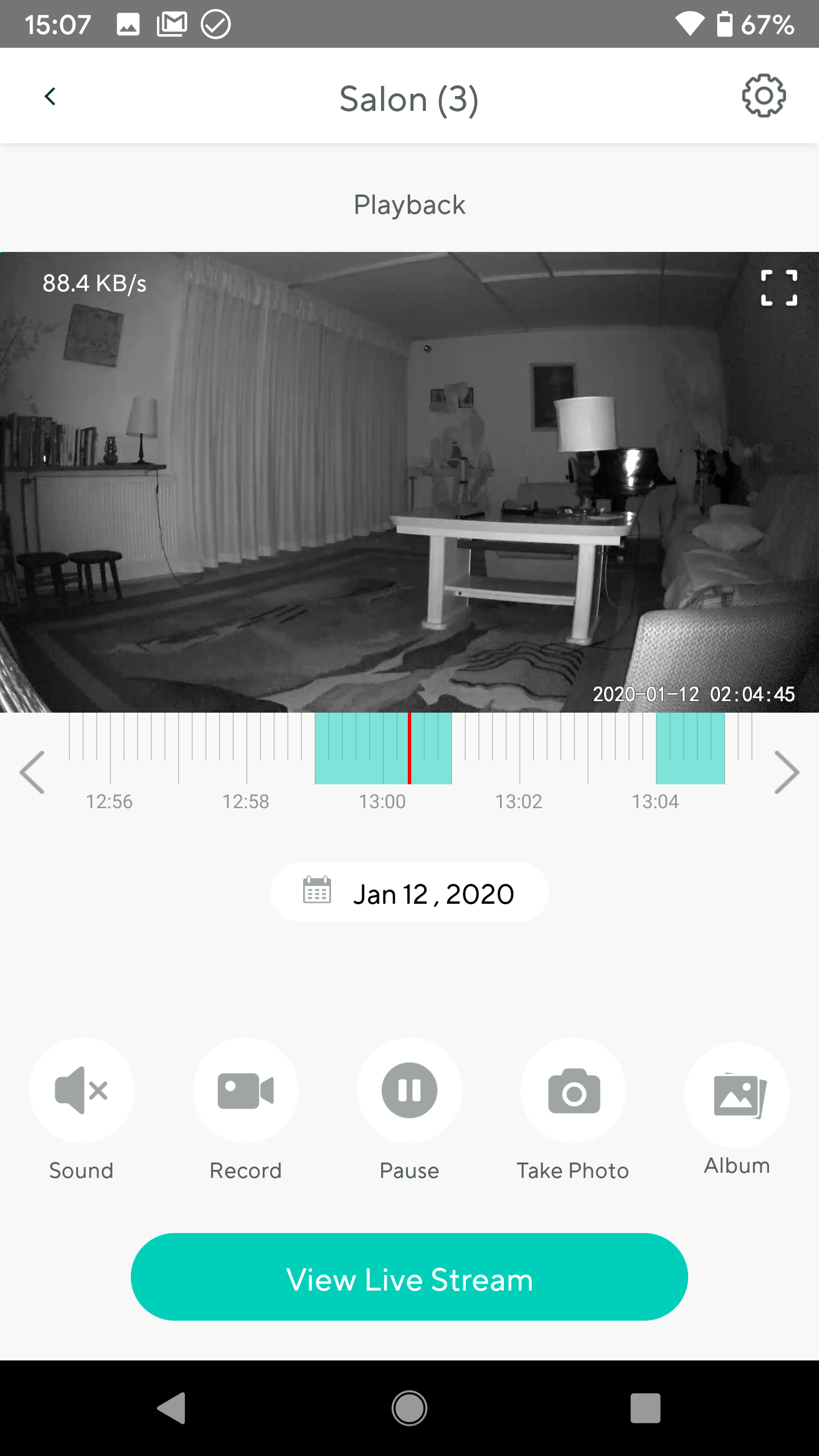
Task: Open camera settings gear
Action: (763, 96)
